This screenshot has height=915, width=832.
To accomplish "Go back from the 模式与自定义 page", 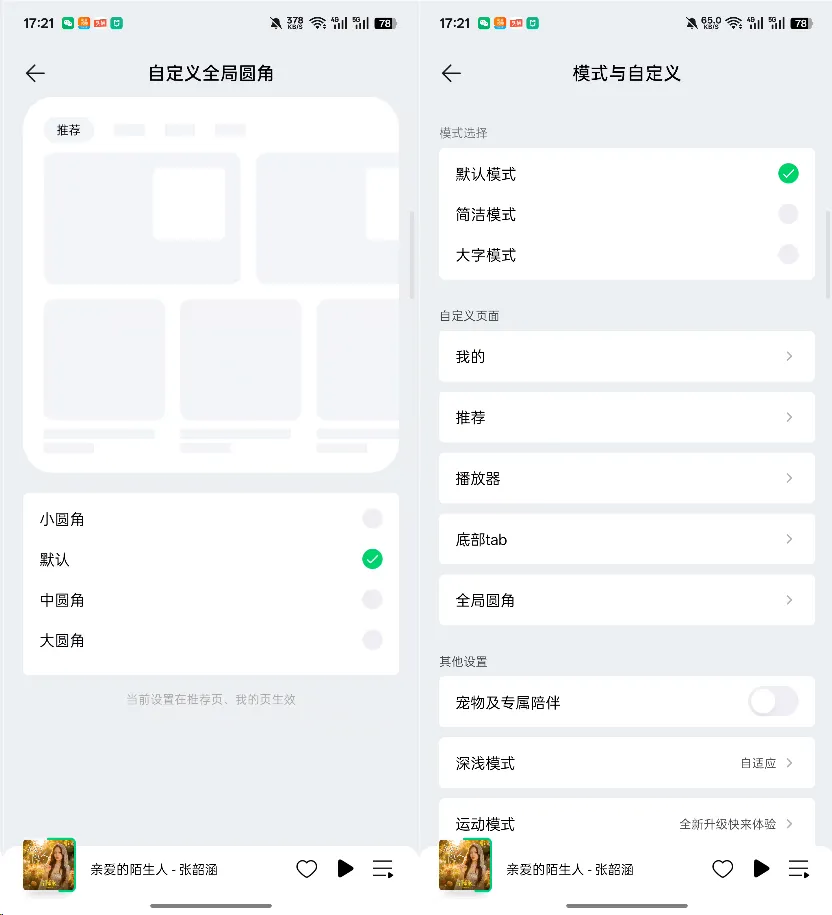I will point(451,73).
